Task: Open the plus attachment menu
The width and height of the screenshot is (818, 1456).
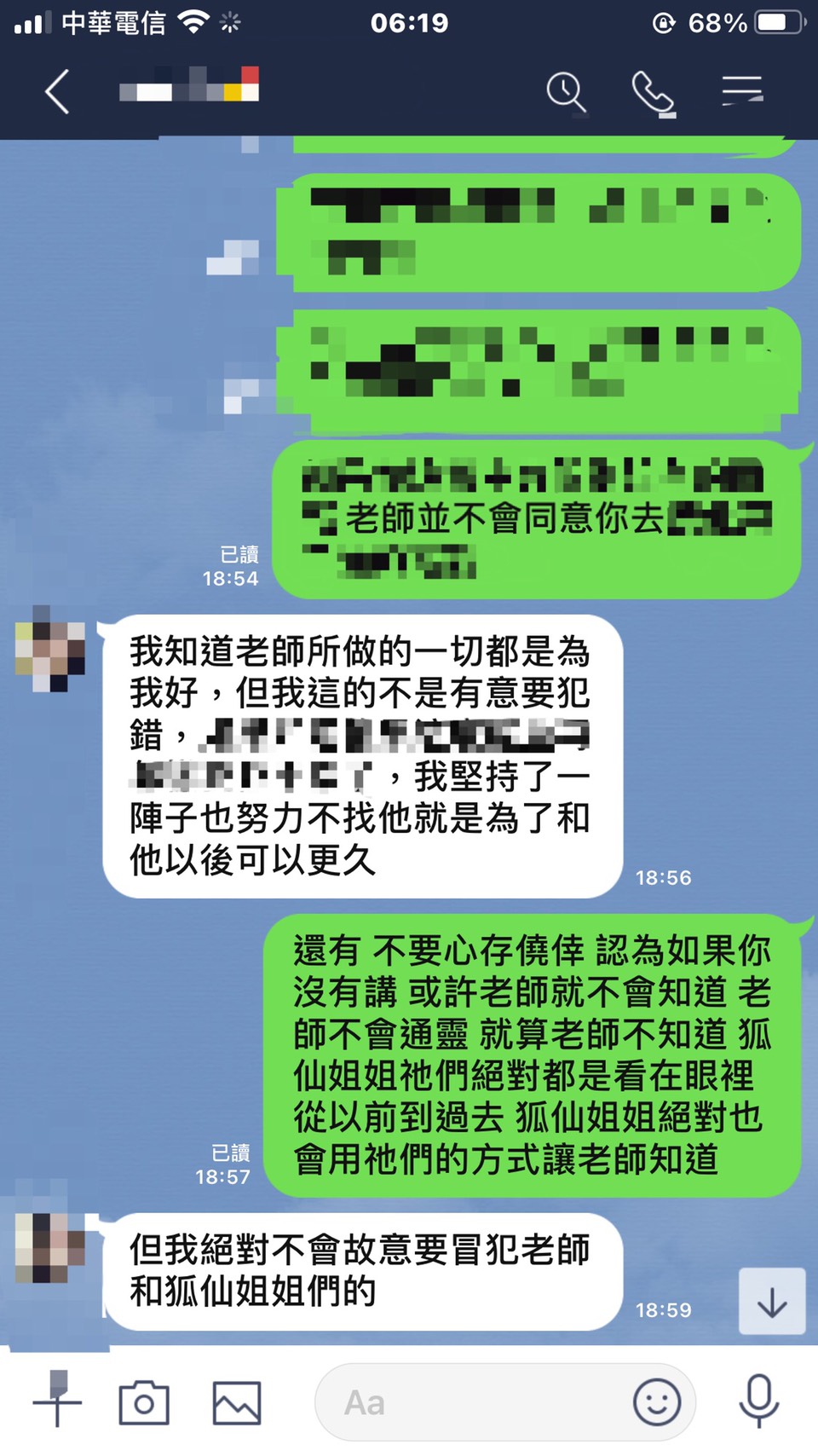Action: 57,1402
